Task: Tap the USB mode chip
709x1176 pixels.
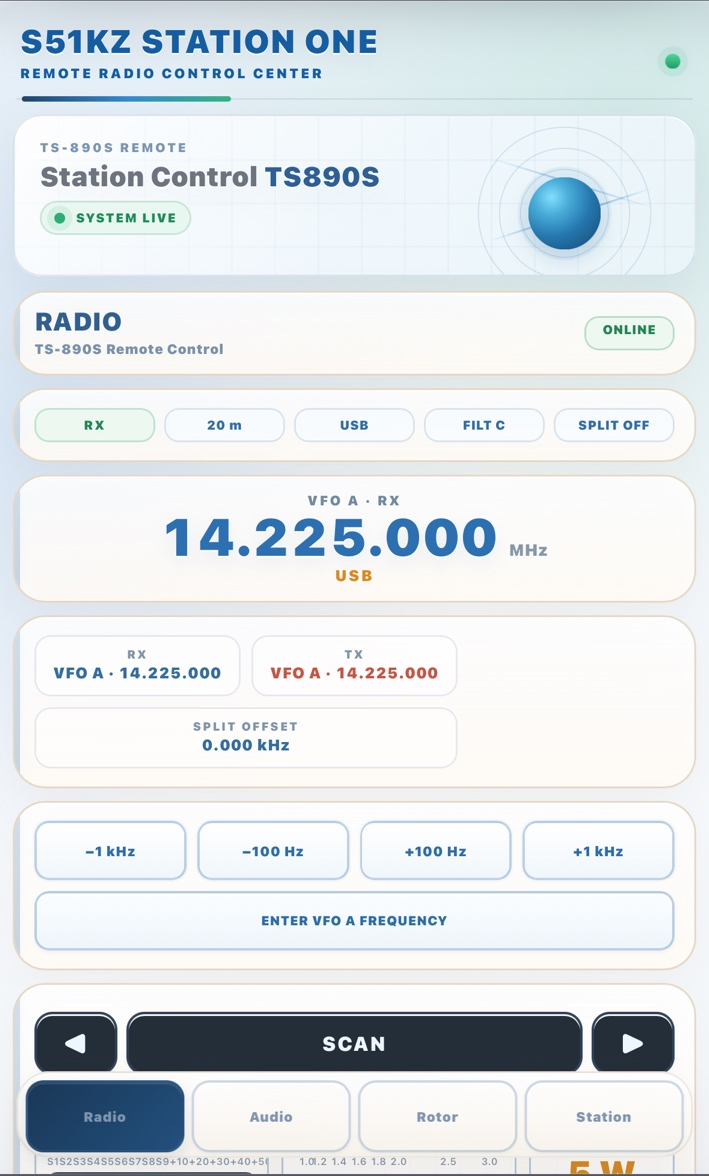Action: (354, 424)
